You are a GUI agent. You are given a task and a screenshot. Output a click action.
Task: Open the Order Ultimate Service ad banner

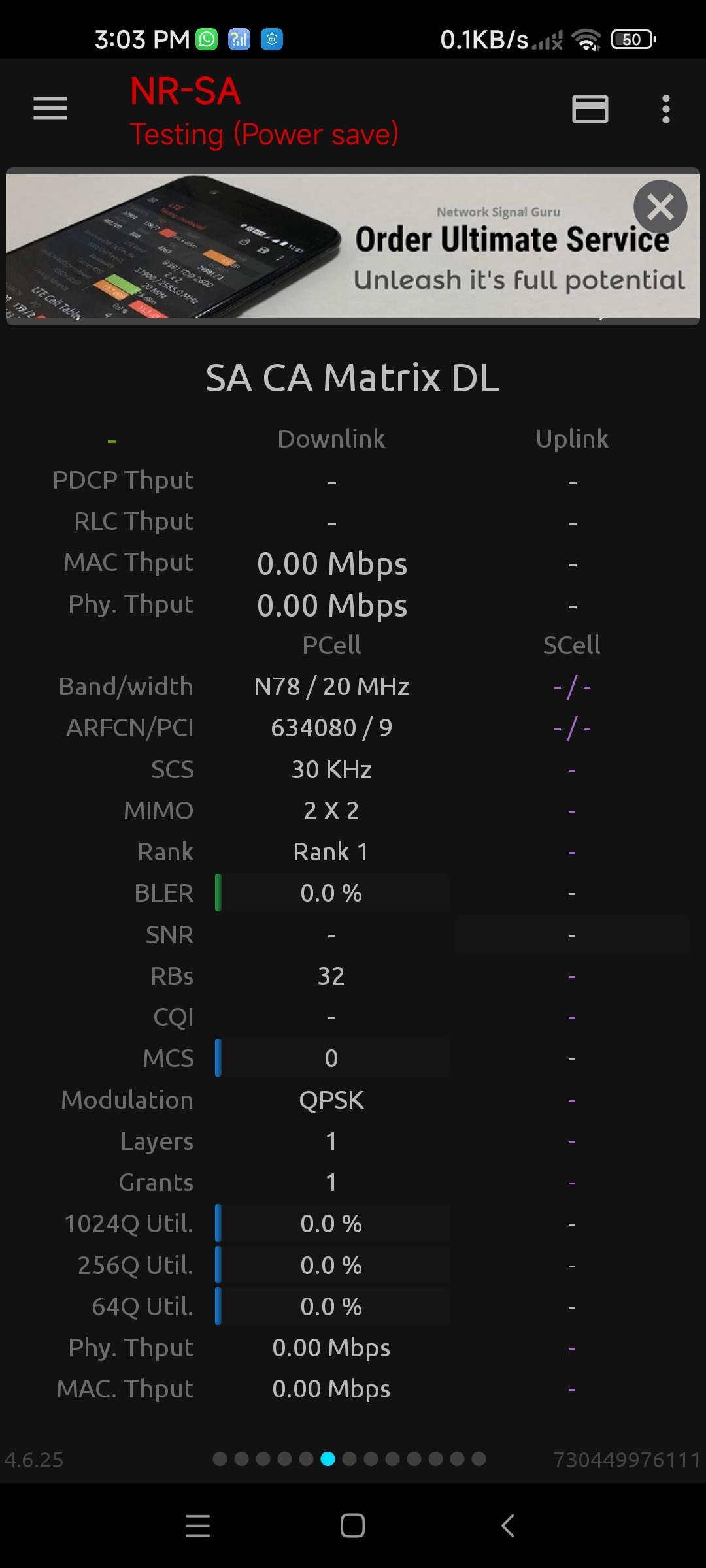pos(353,246)
